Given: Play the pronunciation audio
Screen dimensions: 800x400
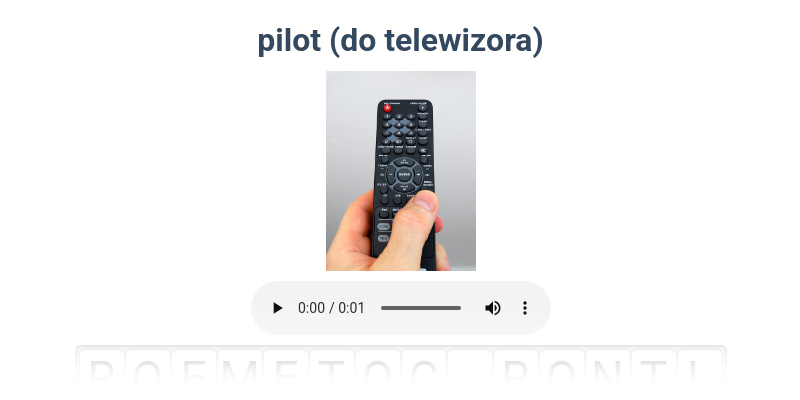Looking at the screenshot, I should tap(278, 308).
